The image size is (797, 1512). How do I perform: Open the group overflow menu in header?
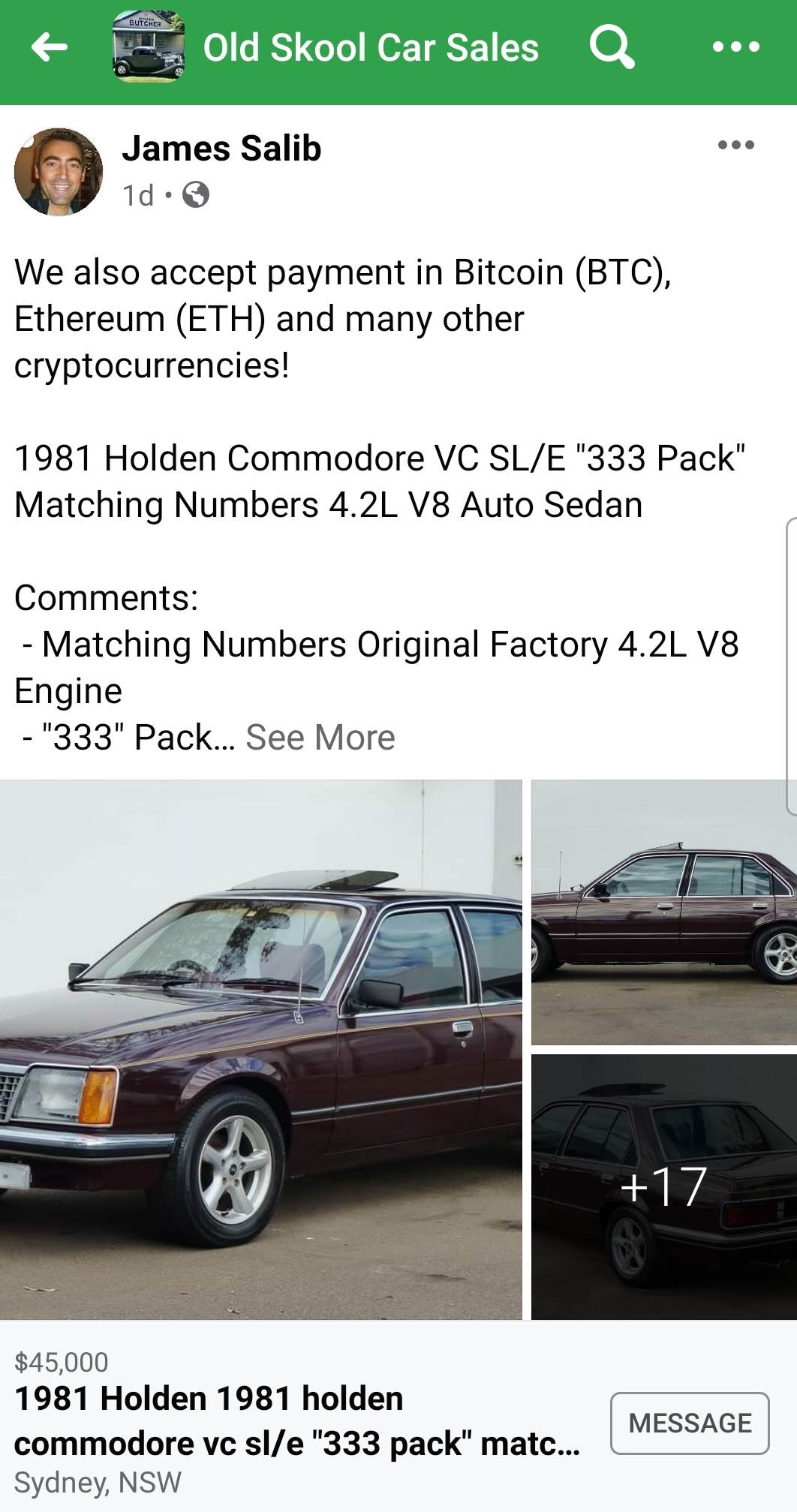tap(735, 47)
